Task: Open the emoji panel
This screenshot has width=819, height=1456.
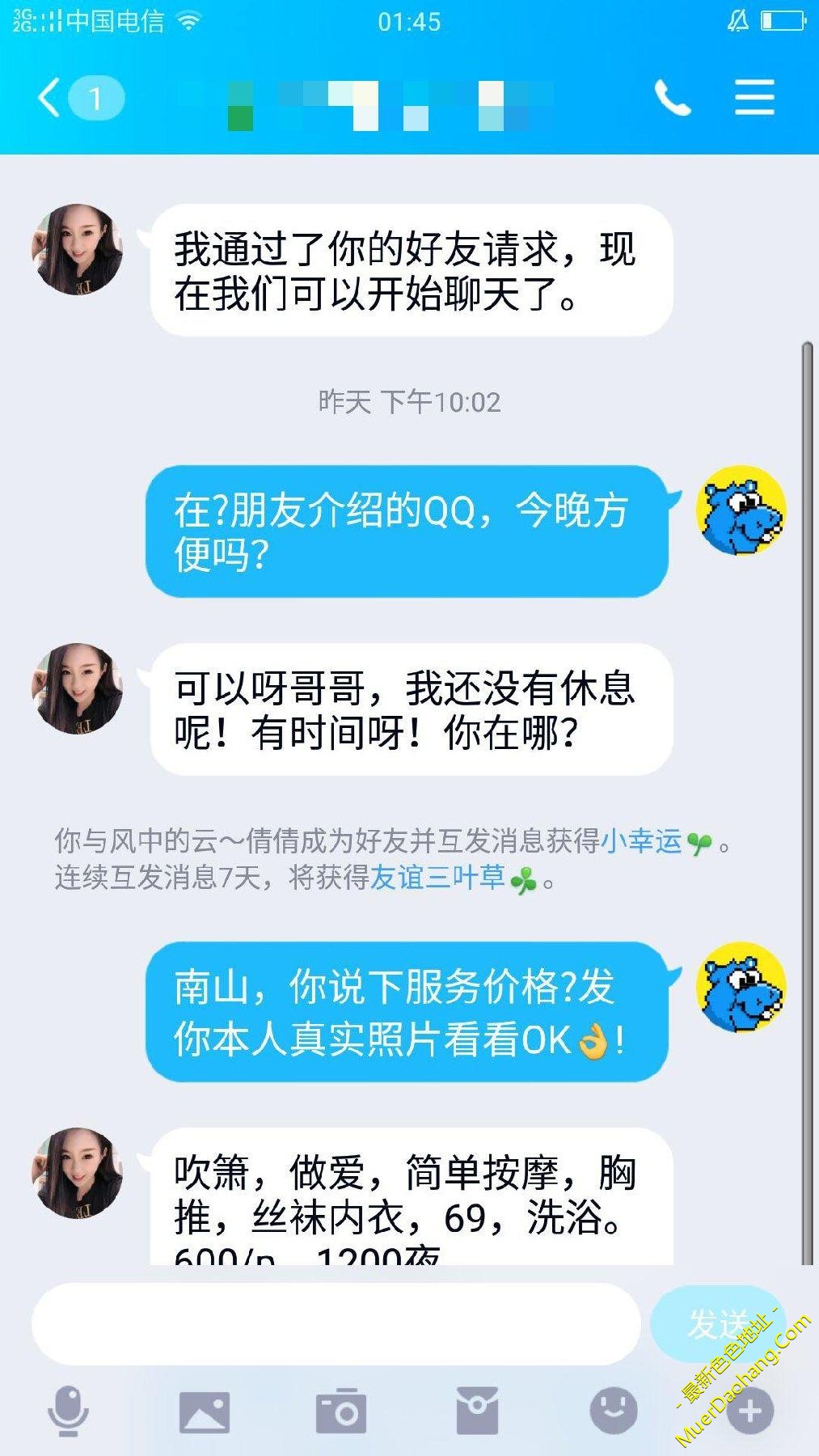Action: [x=614, y=1412]
